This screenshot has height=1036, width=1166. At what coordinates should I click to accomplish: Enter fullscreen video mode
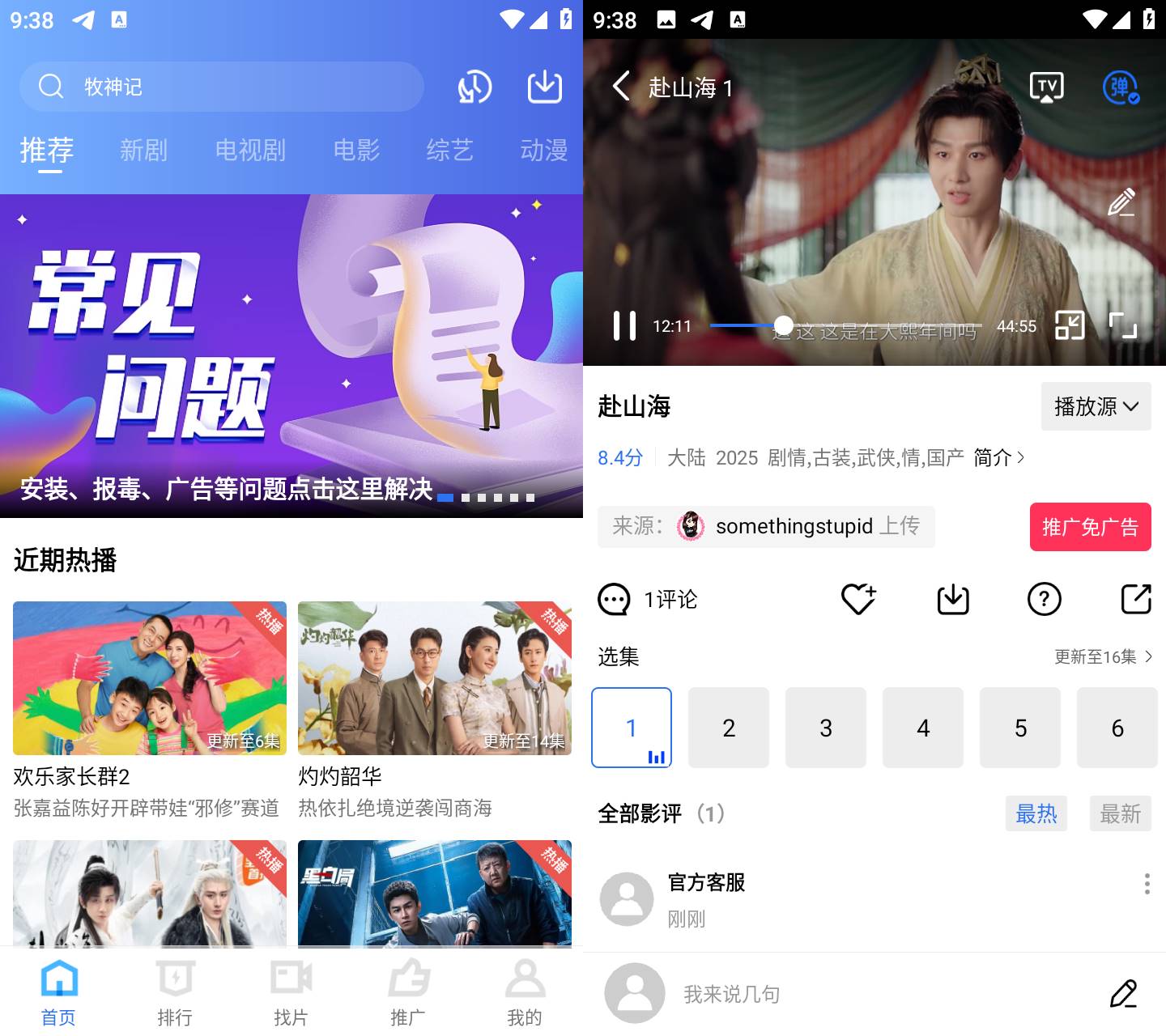(x=1123, y=325)
